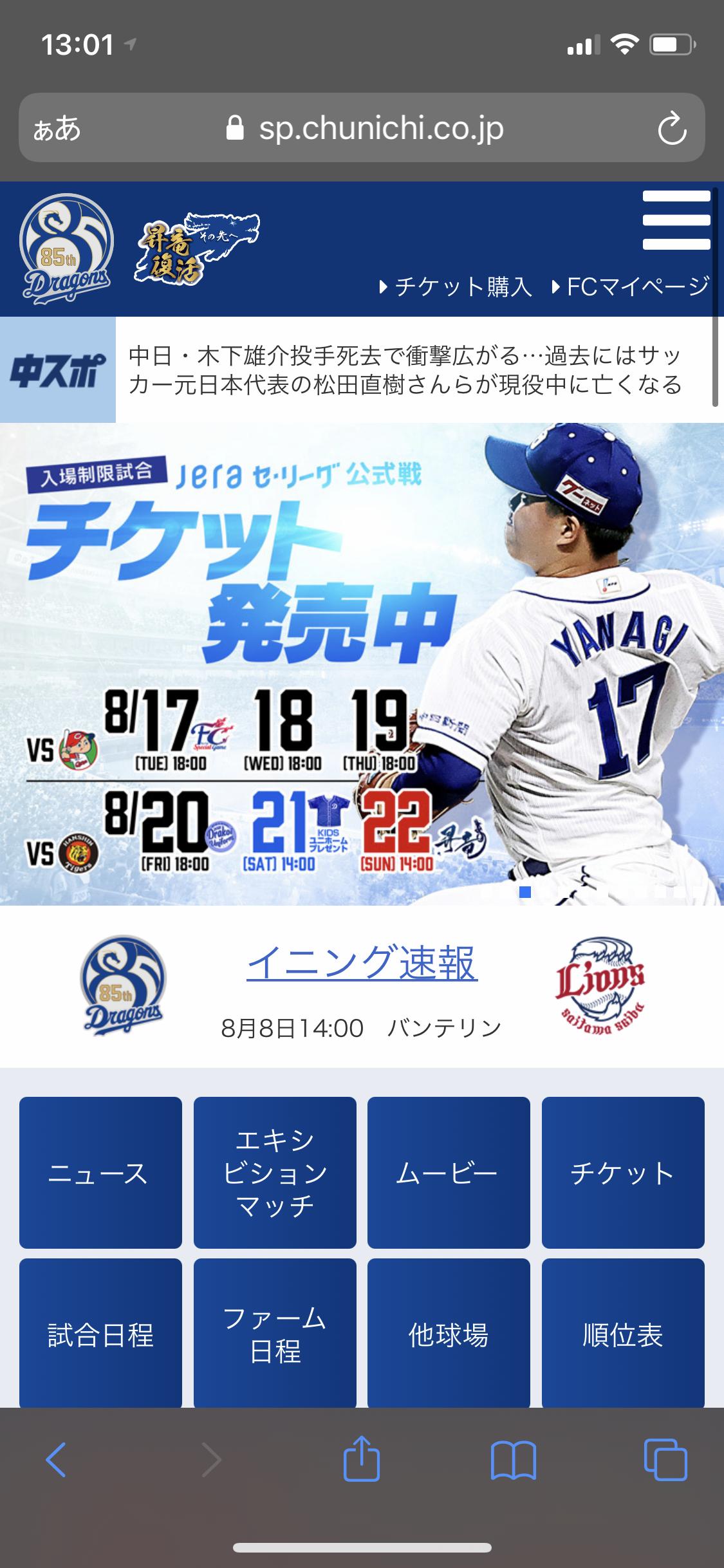View the 順位表 standings

[623, 1334]
